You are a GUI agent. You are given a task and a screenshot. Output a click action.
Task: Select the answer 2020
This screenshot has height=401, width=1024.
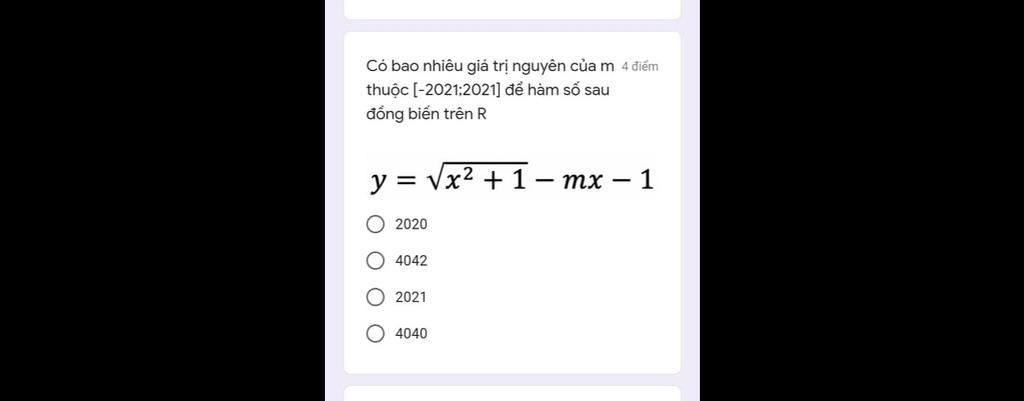point(376,224)
